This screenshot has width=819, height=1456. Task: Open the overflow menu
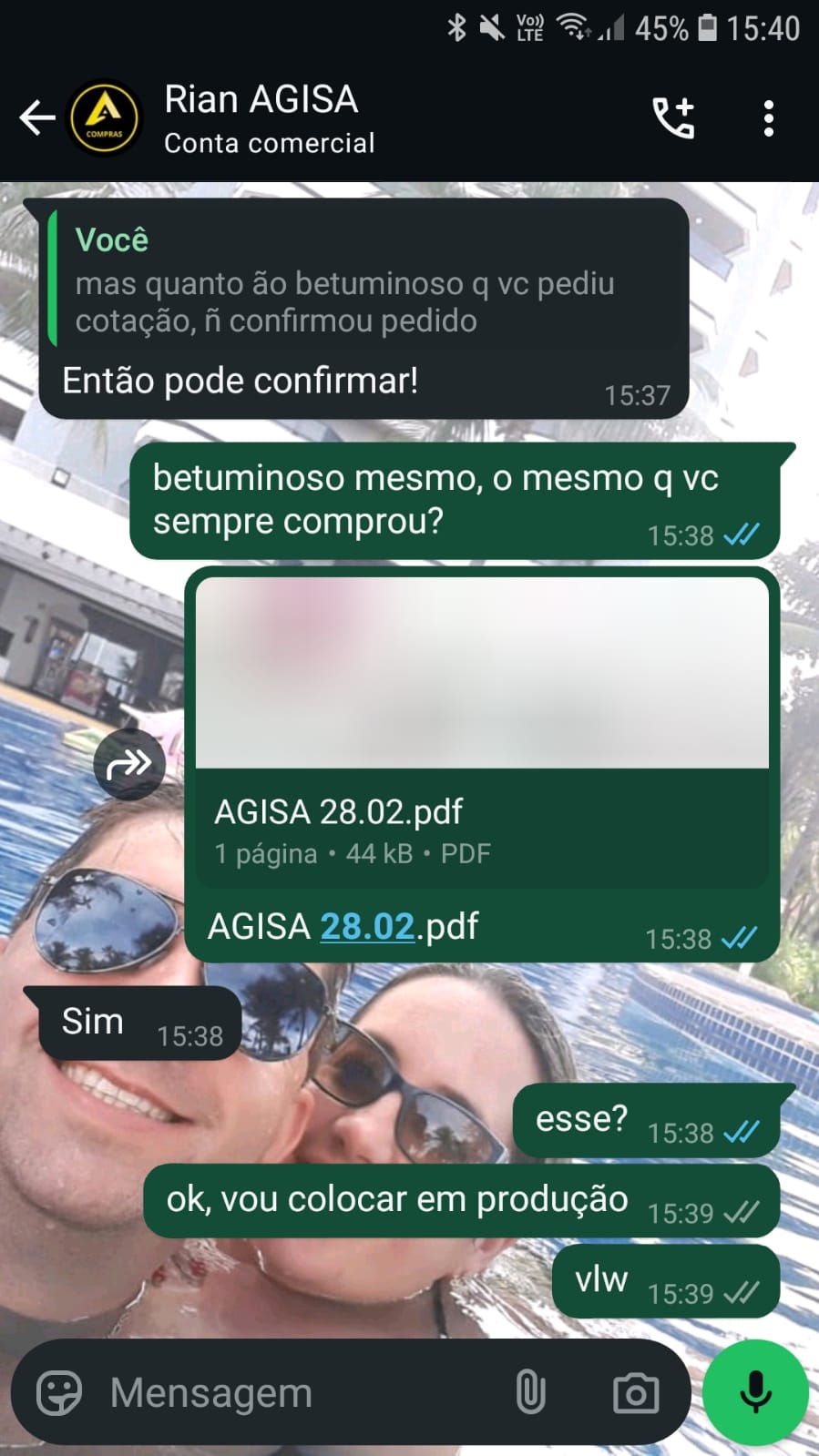(768, 118)
